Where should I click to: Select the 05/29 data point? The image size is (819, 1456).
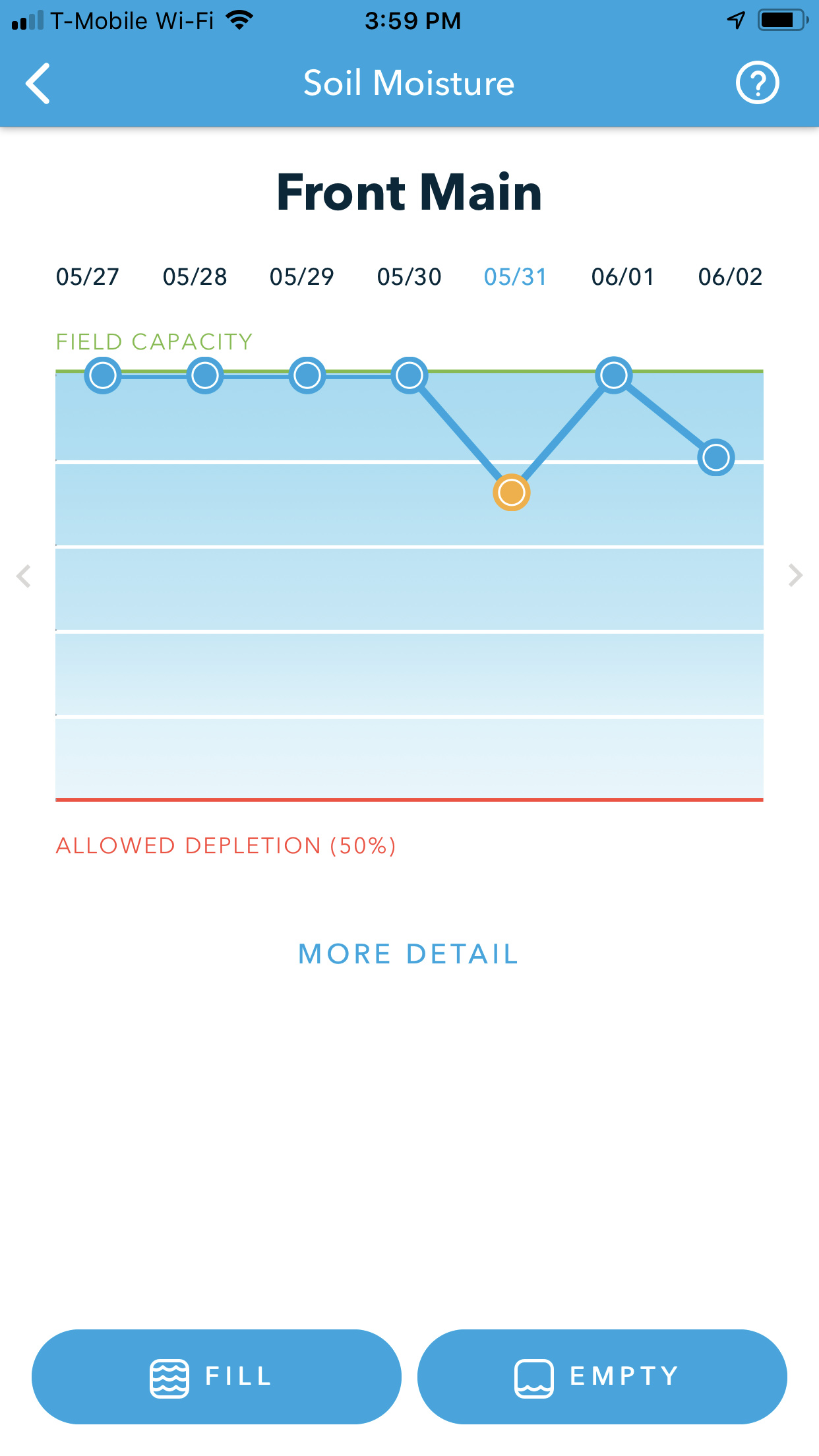point(307,375)
